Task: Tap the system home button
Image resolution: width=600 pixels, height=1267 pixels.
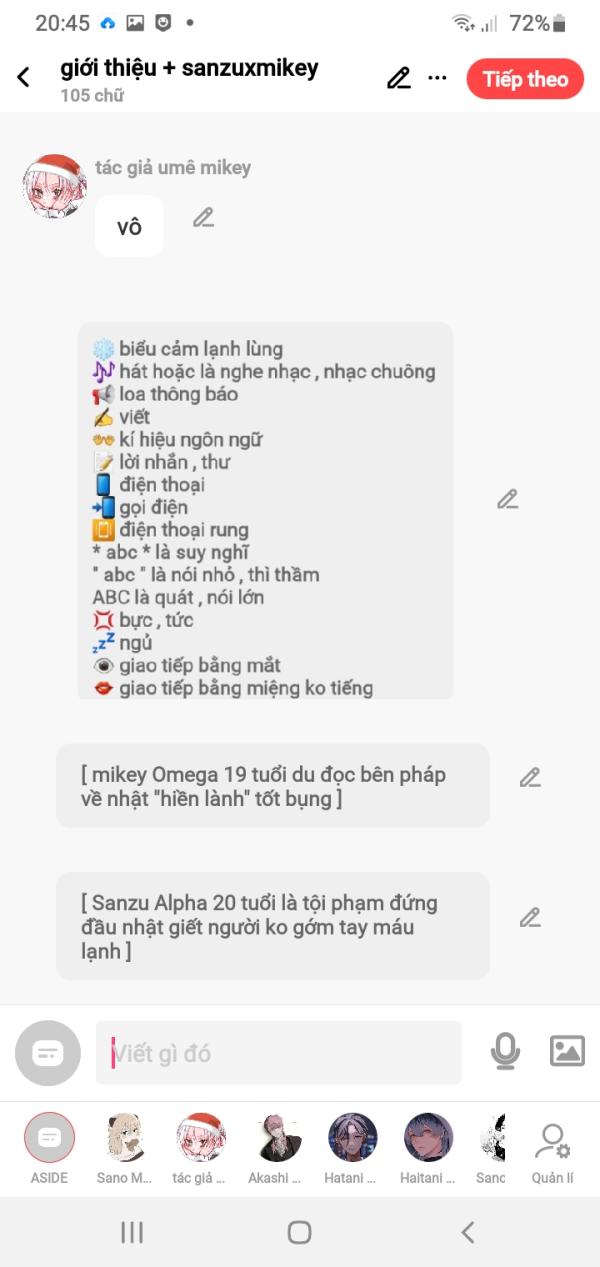Action: [x=299, y=1232]
